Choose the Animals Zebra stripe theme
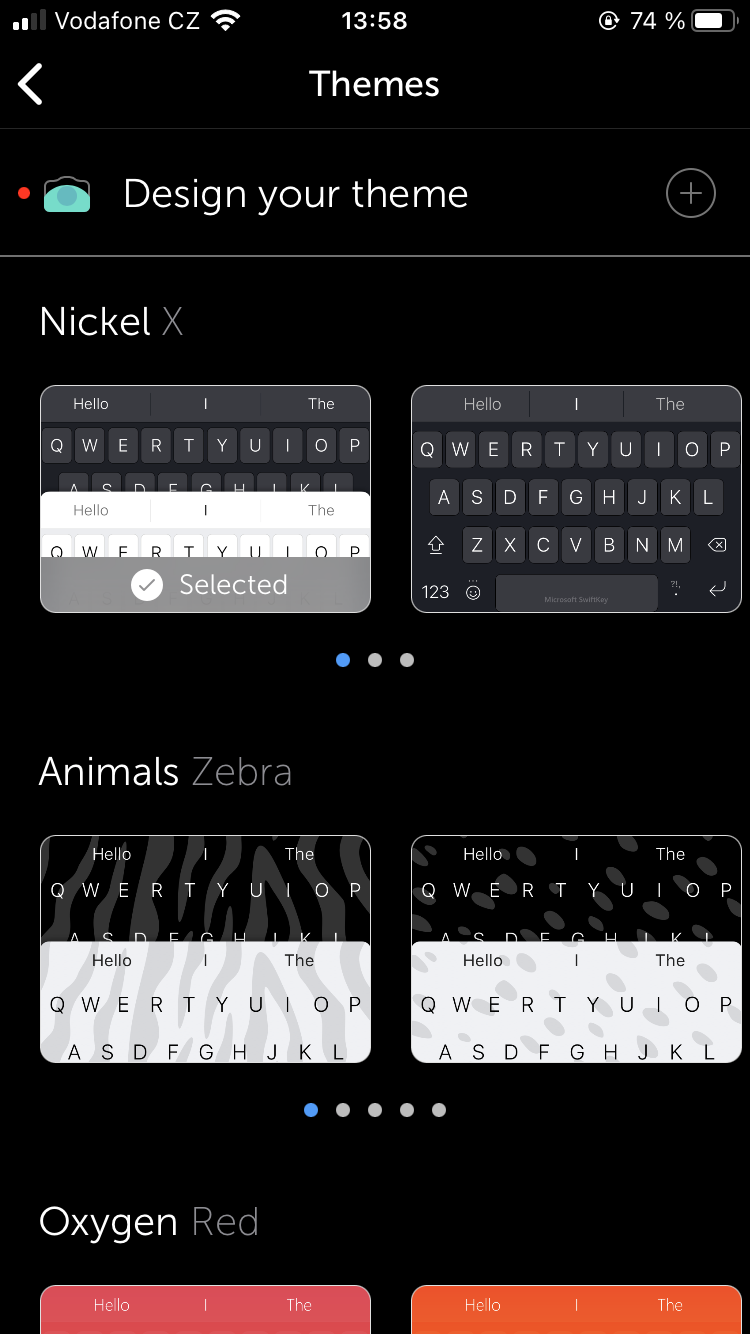The width and height of the screenshot is (750, 1334). [x=205, y=949]
